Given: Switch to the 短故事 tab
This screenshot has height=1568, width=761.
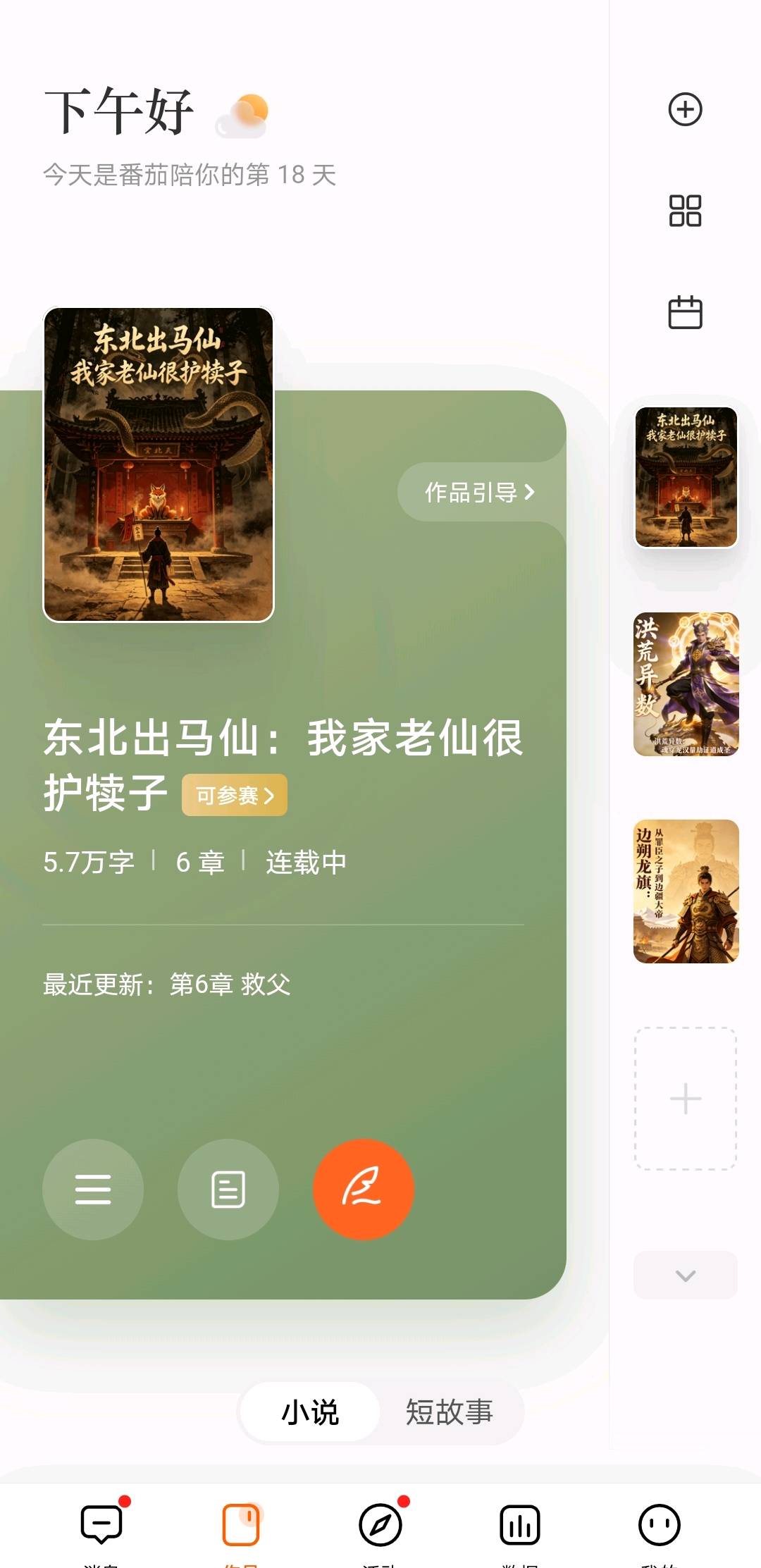Looking at the screenshot, I should coord(449,1412).
